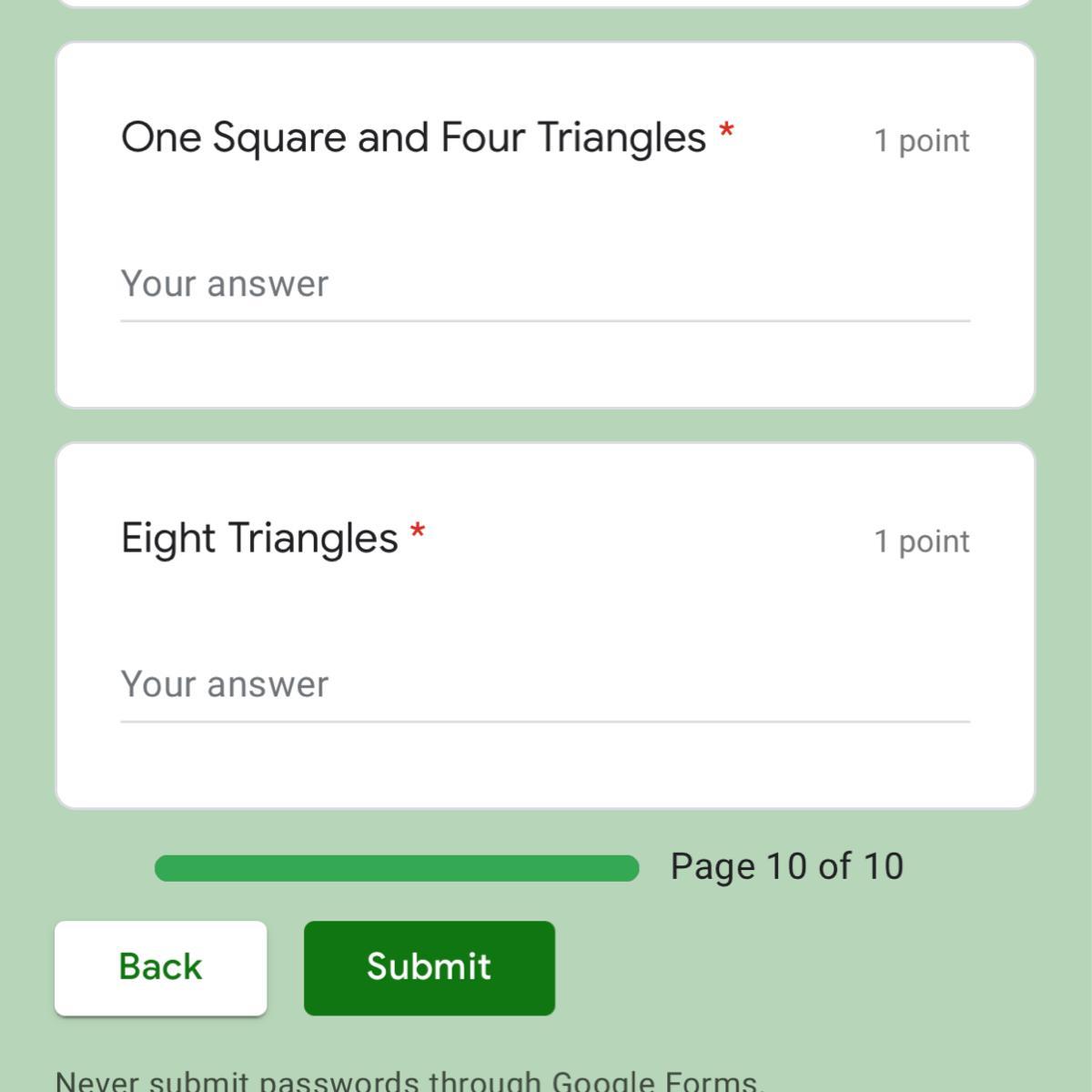Submit the form
The height and width of the screenshot is (1092, 1092).
click(429, 967)
